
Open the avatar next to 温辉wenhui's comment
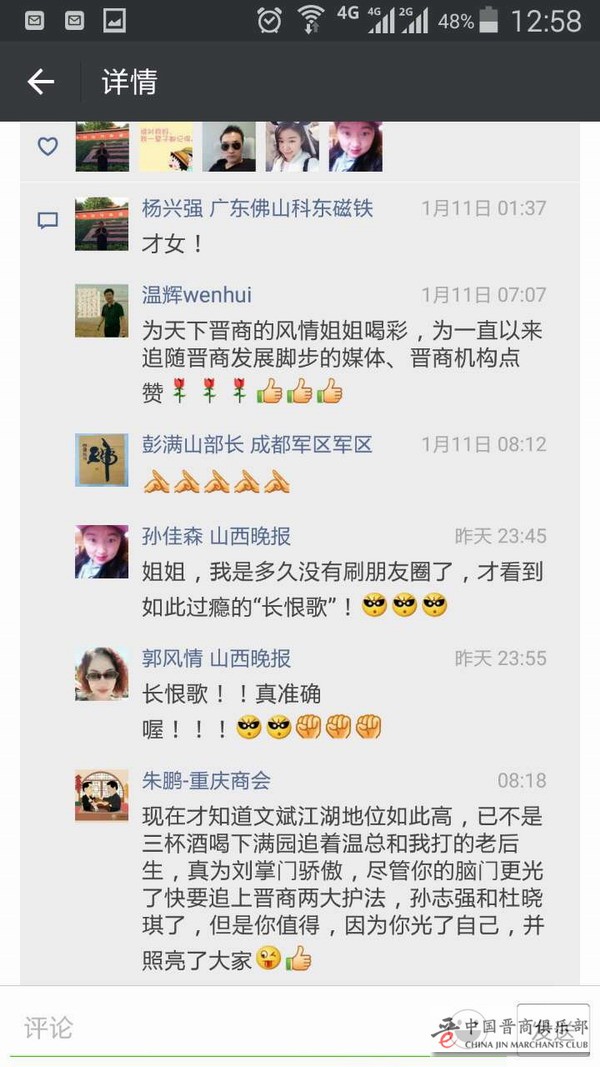(102, 311)
